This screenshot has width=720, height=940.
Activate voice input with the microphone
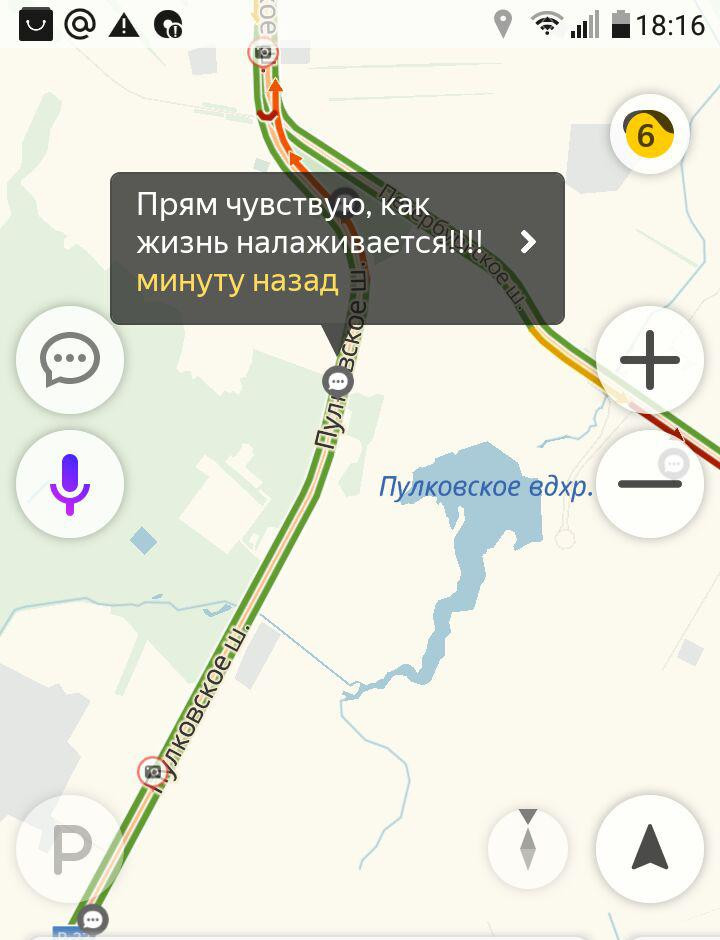pos(70,483)
